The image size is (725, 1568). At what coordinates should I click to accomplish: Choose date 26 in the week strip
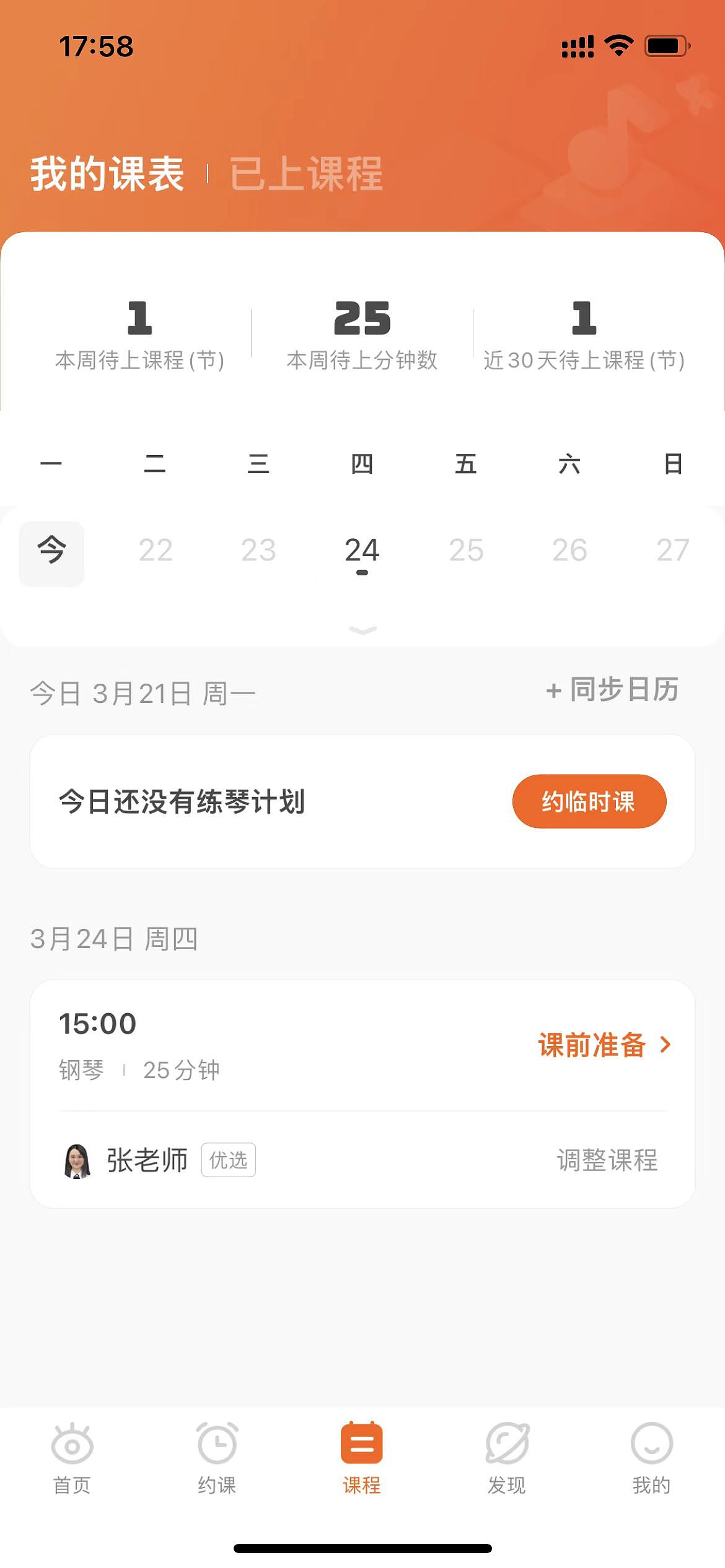point(570,549)
